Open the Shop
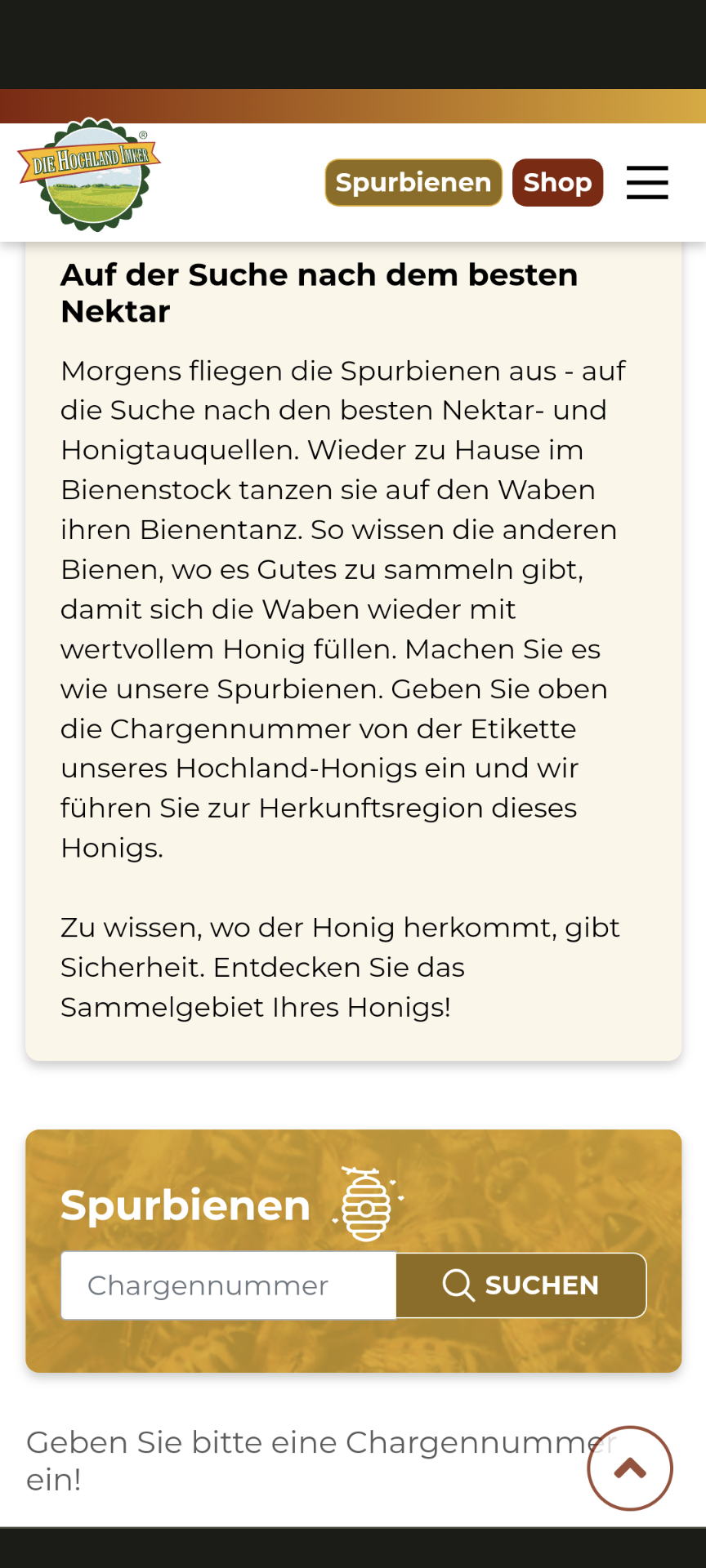Viewport: 706px width, 1568px height. click(557, 182)
